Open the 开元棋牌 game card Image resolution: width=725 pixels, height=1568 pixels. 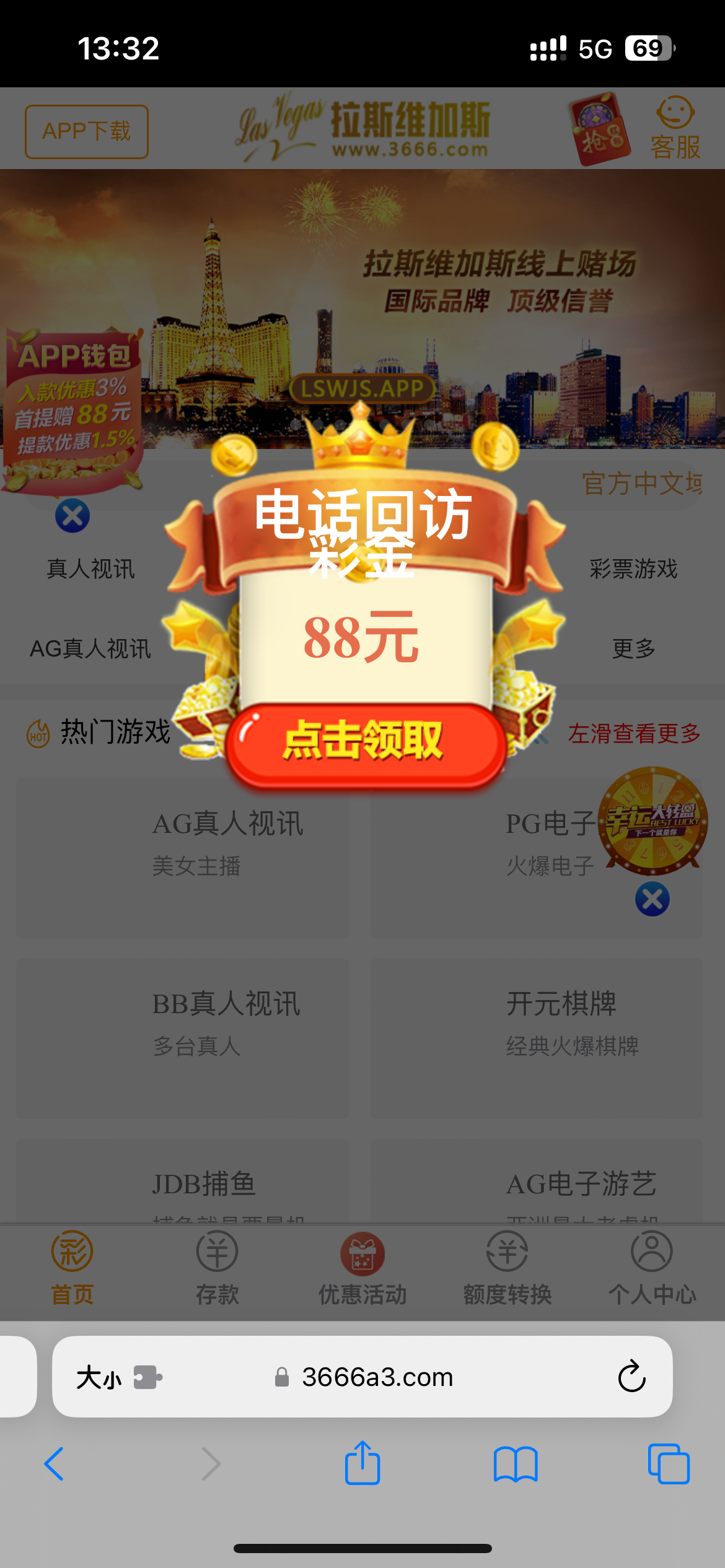pos(537,1038)
